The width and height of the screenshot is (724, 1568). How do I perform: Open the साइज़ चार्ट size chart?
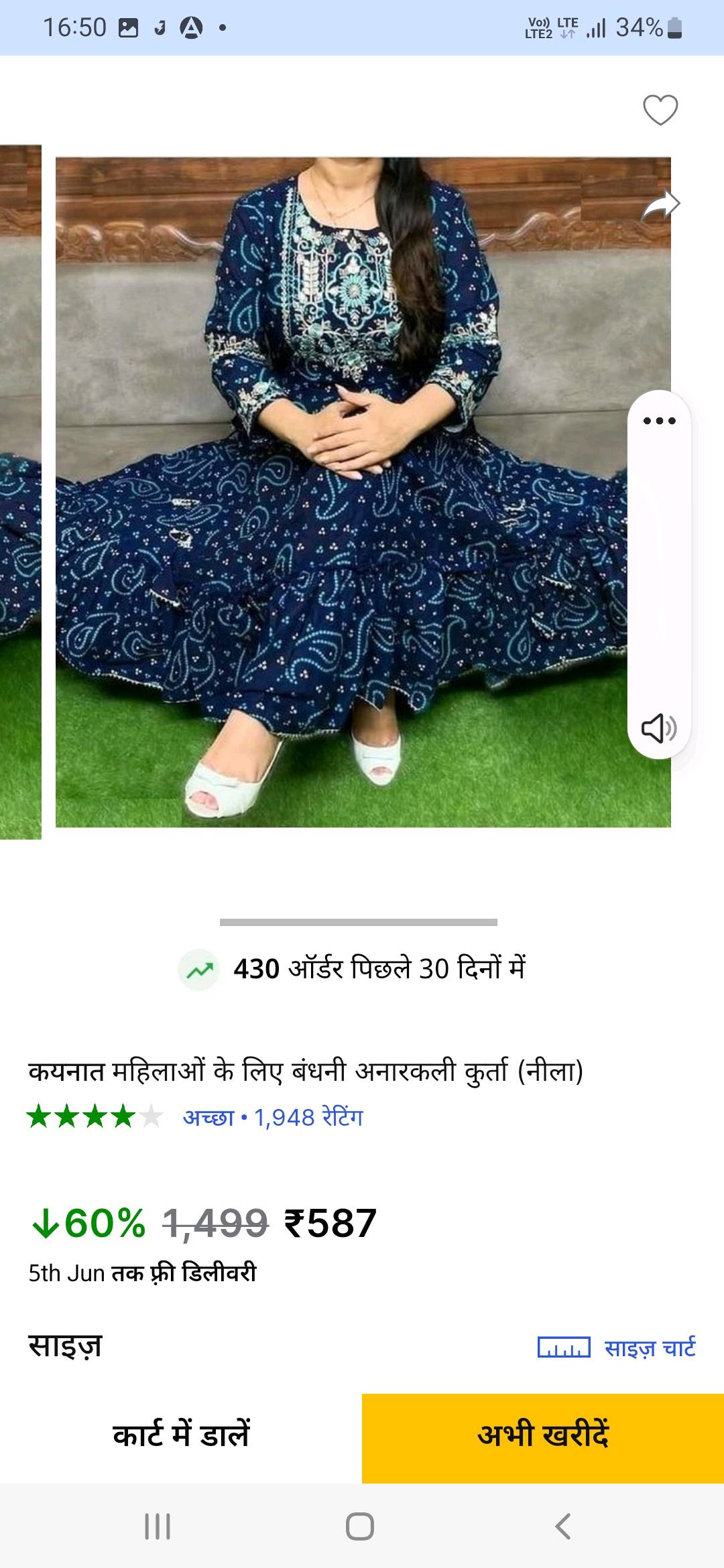[617, 1347]
